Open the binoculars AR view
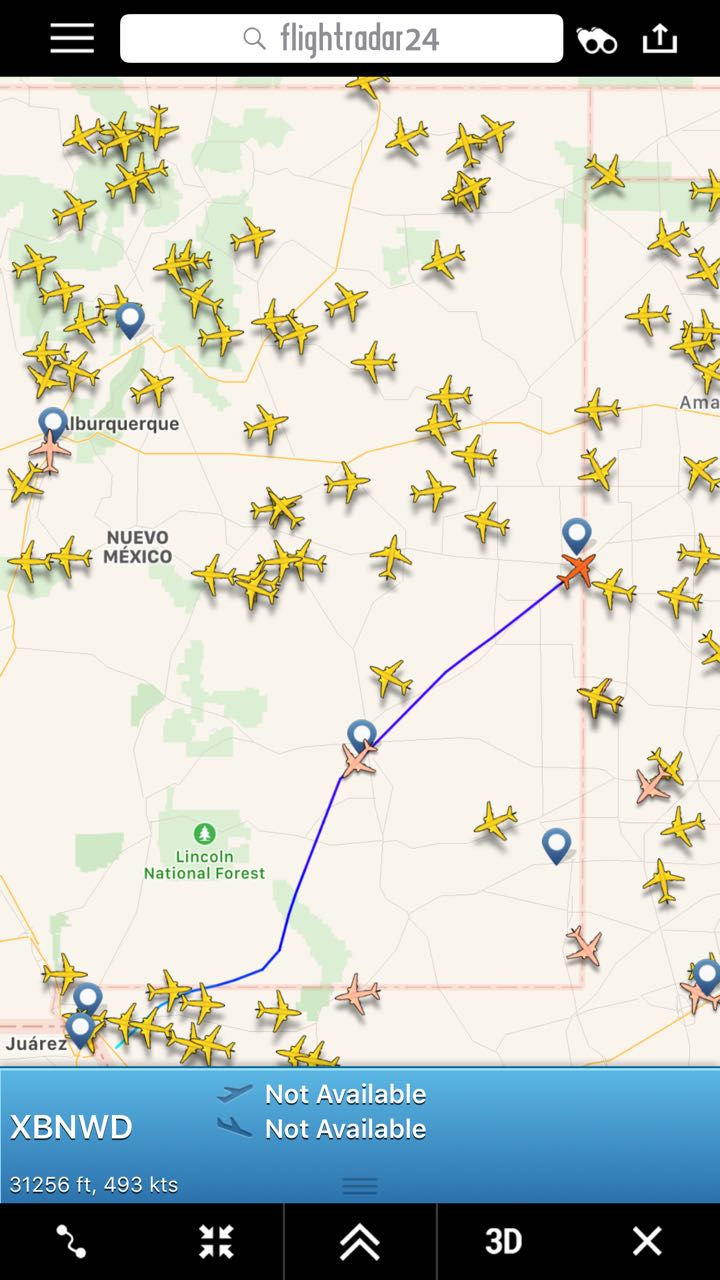The width and height of the screenshot is (720, 1280). coord(597,40)
